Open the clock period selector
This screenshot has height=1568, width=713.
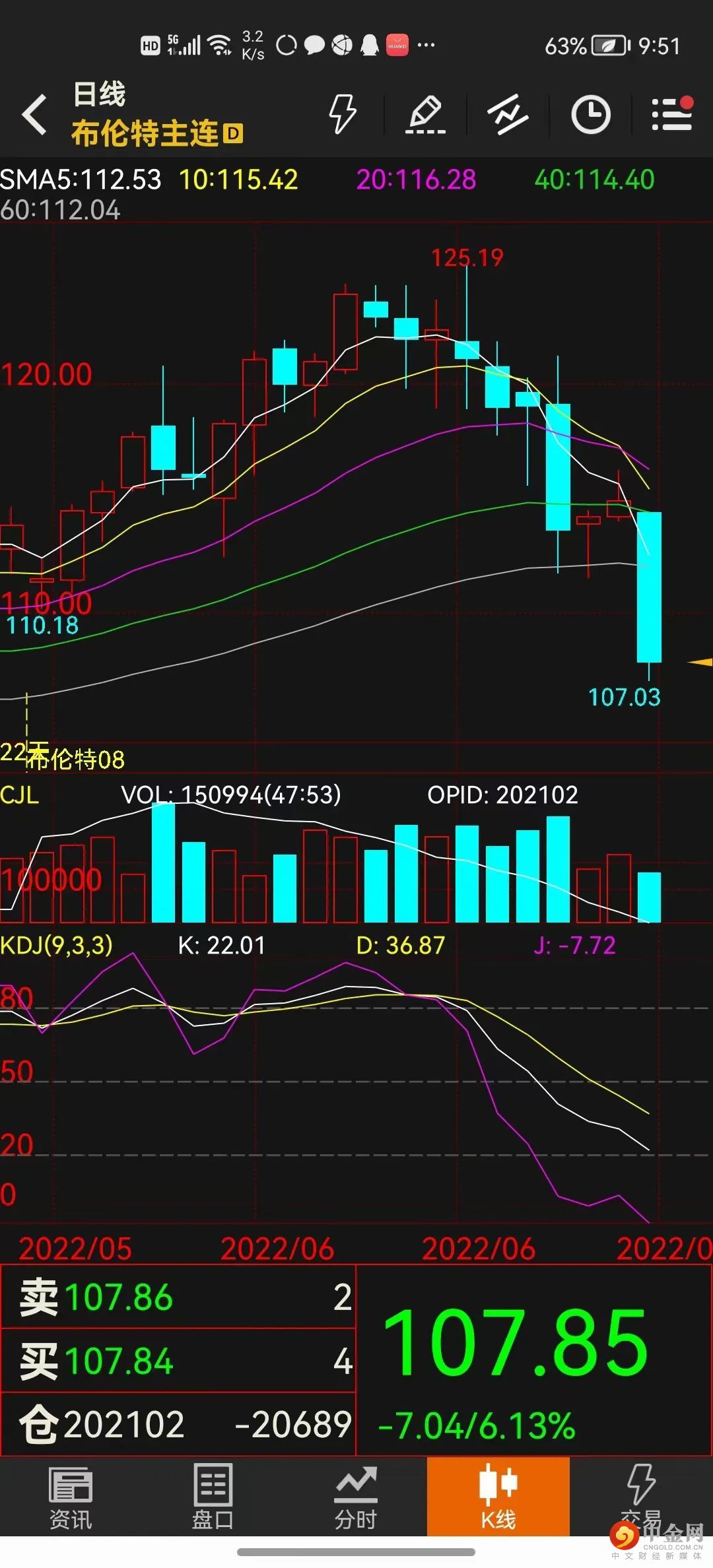pyautogui.click(x=590, y=114)
